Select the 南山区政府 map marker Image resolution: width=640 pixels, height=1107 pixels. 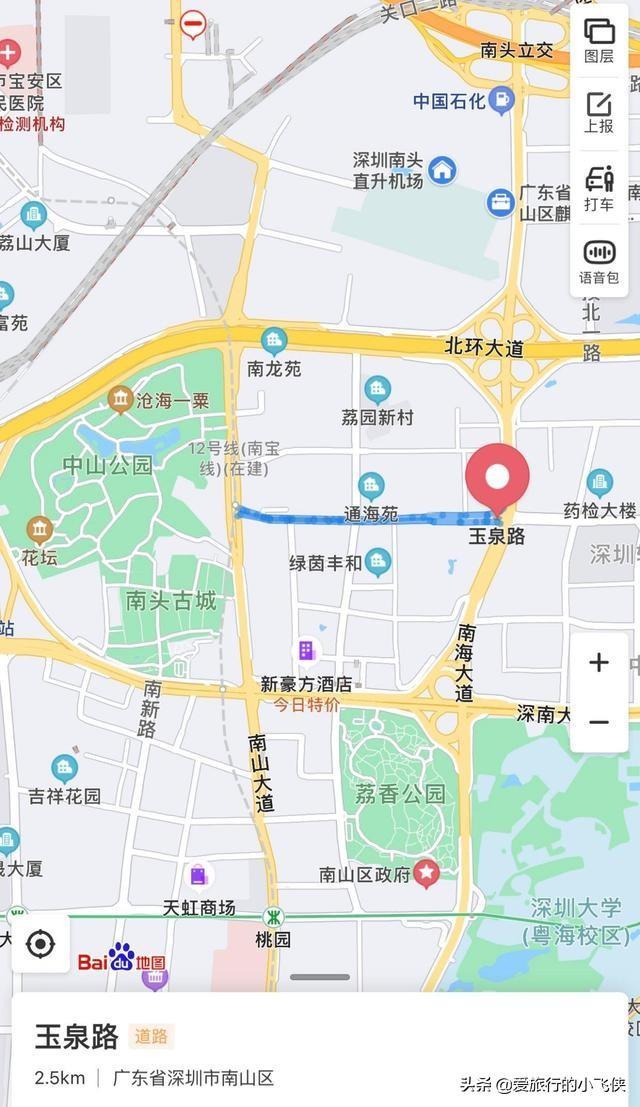(x=428, y=873)
